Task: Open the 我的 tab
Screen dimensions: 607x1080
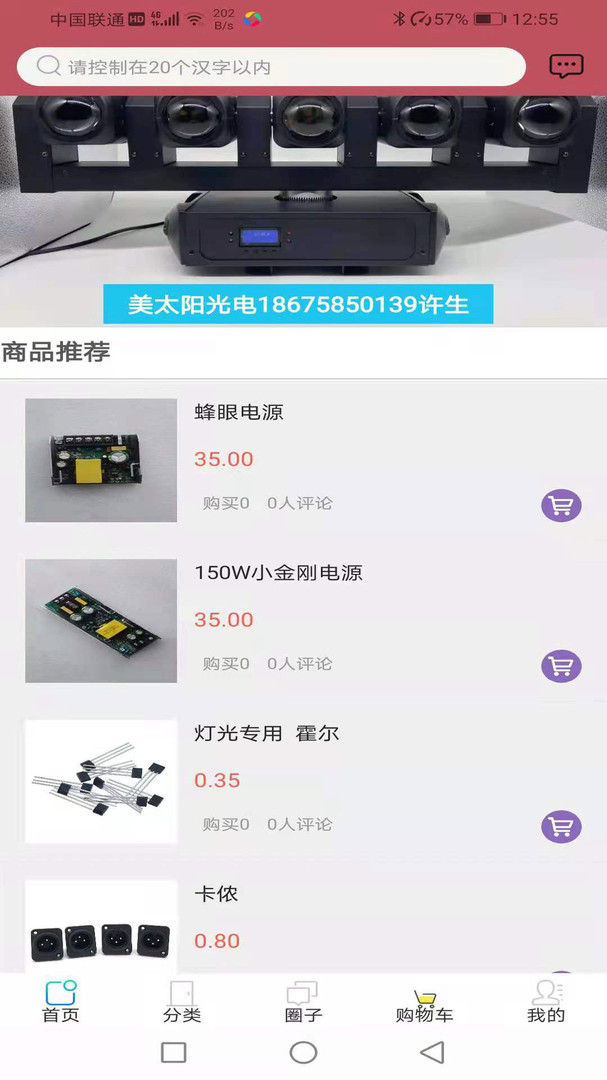Action: tap(546, 1002)
